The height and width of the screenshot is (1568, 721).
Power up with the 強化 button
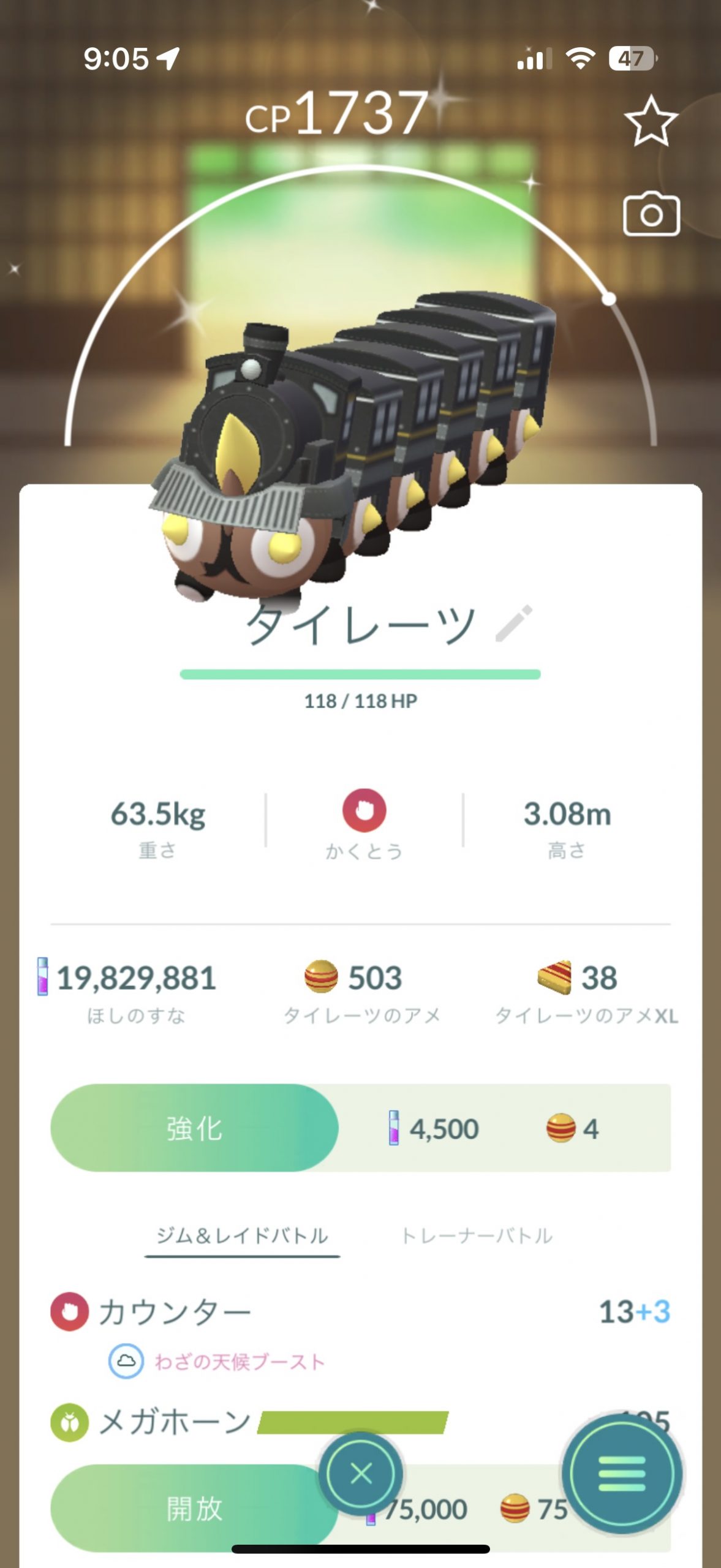tap(194, 1128)
